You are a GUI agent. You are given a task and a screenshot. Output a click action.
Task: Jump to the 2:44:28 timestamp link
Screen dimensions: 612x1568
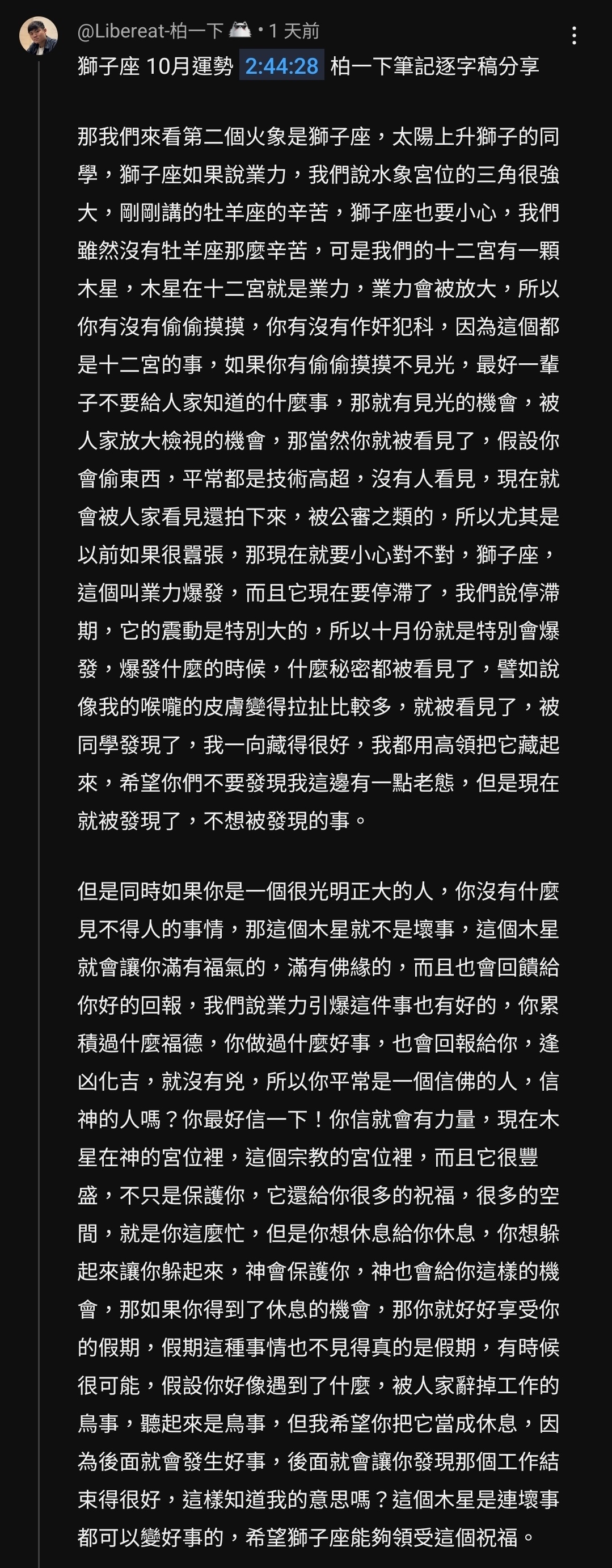[281, 66]
